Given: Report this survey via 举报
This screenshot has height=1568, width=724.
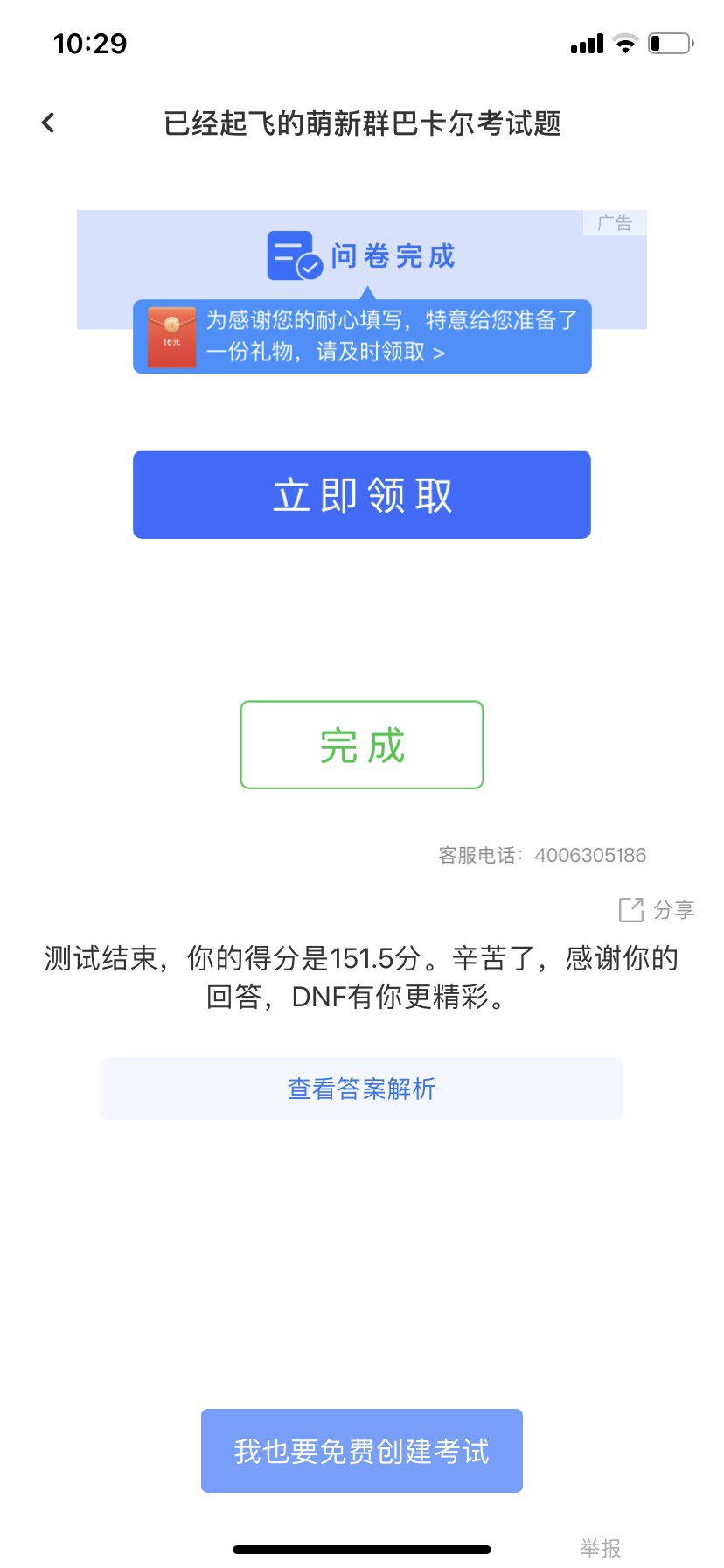Looking at the screenshot, I should pos(601,1548).
